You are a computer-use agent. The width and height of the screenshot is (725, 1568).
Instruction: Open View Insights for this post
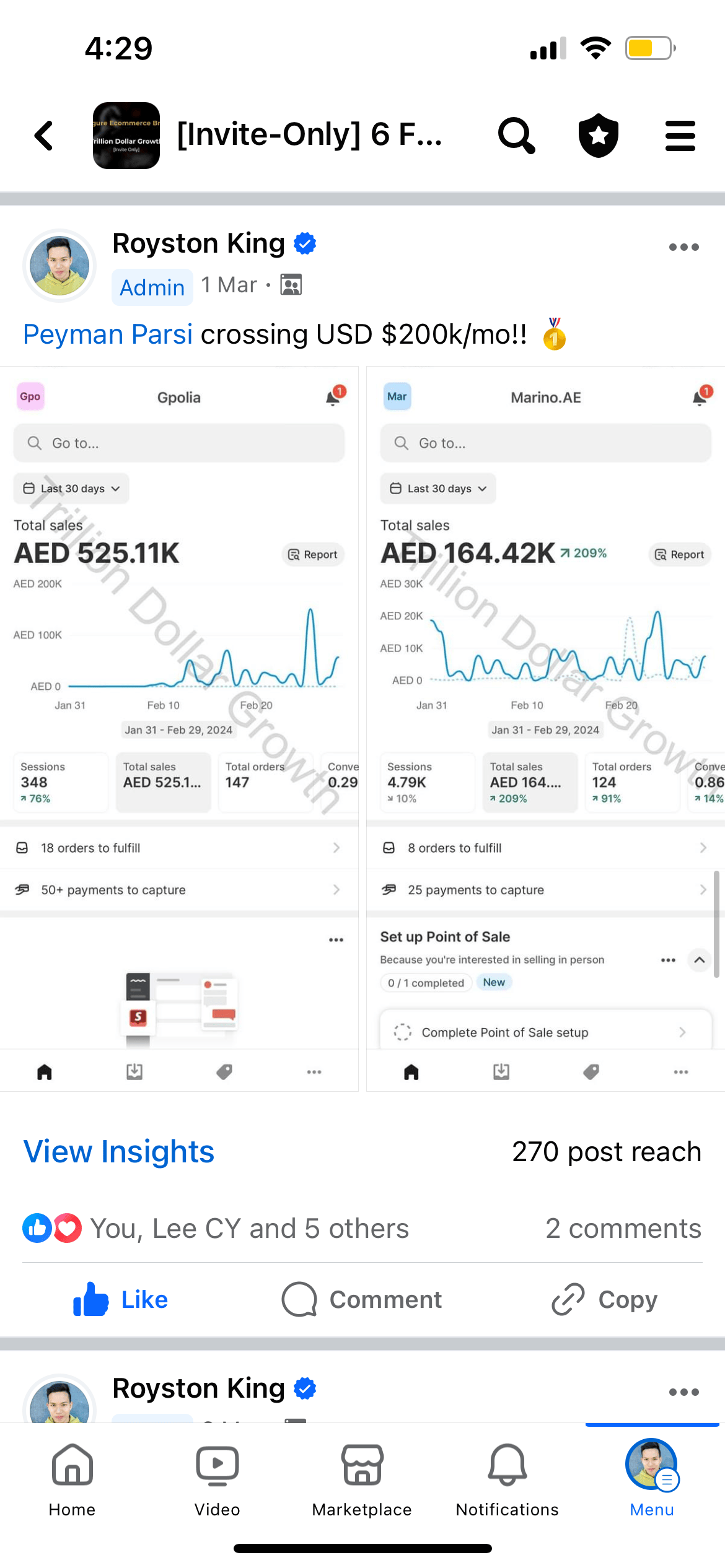click(119, 1152)
